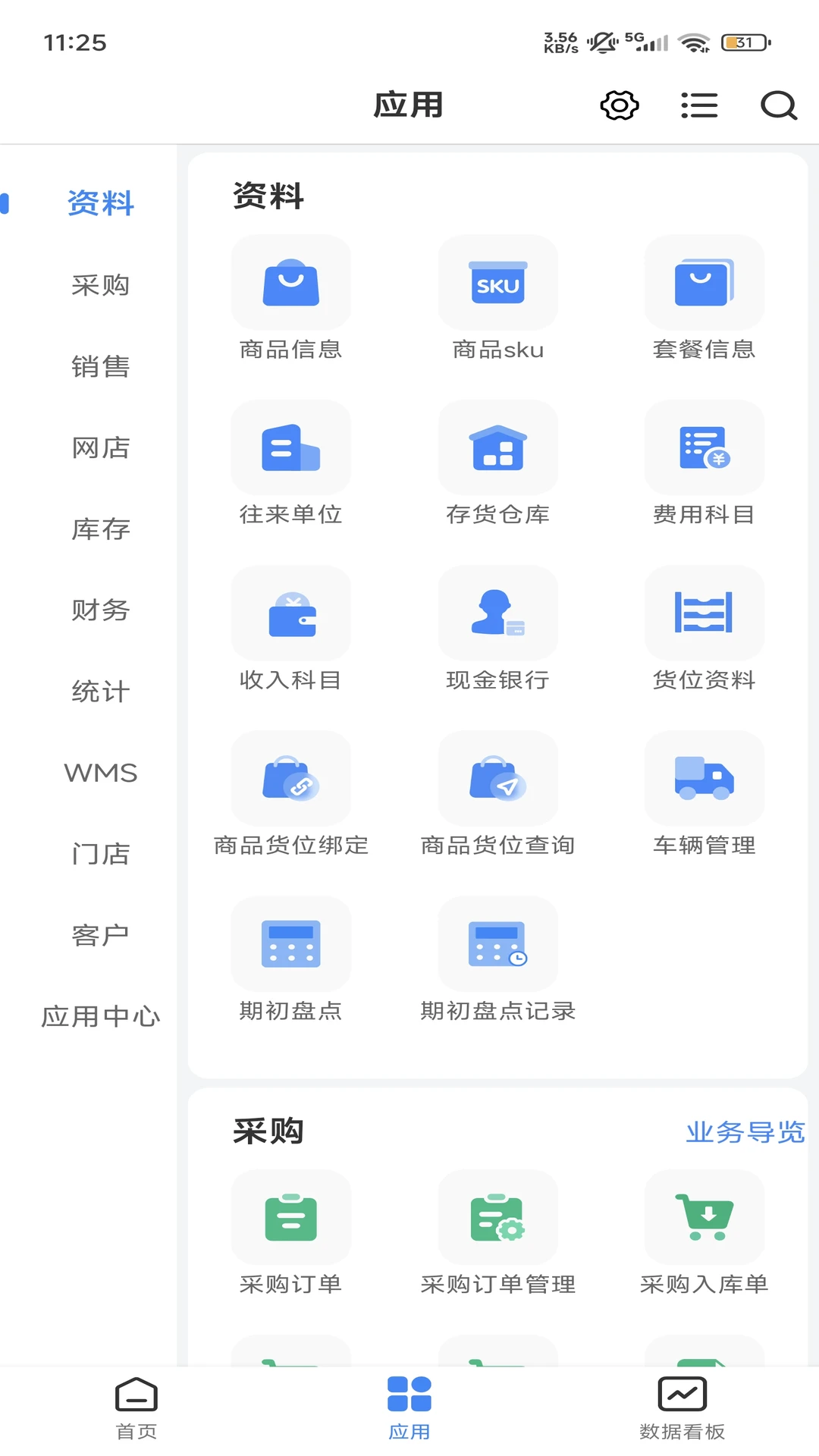
Task: Open the 业务导览 link beside 采购
Action: pyautogui.click(x=745, y=1131)
